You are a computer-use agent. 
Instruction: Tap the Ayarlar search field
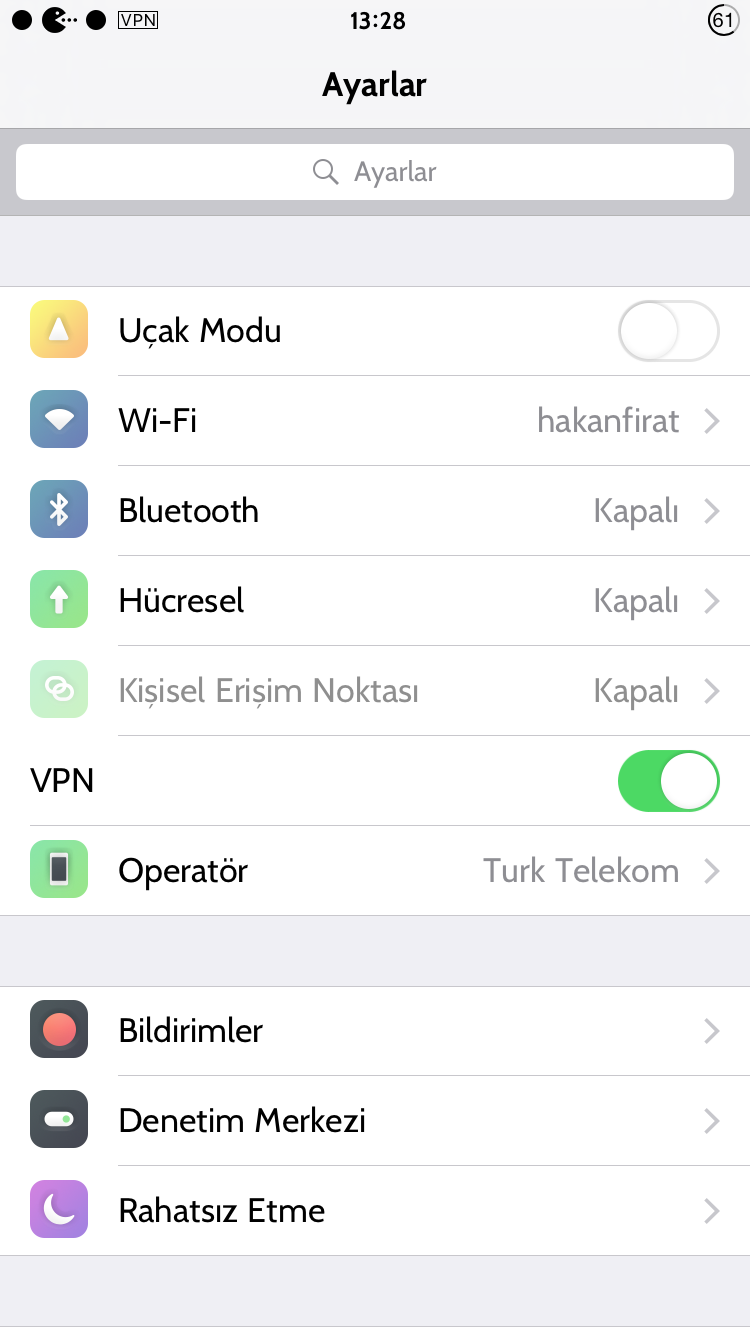375,171
